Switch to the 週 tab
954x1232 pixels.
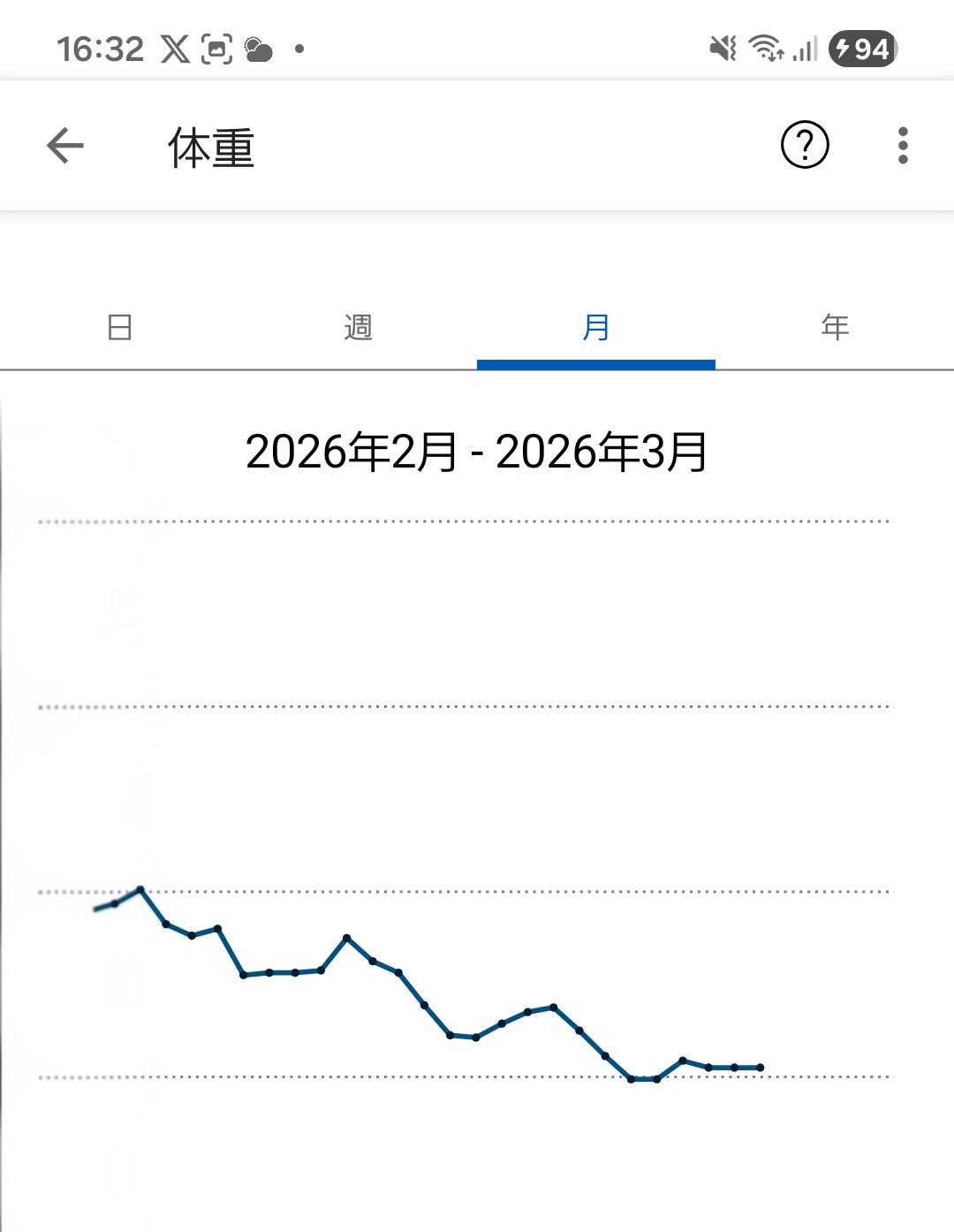[x=358, y=327]
